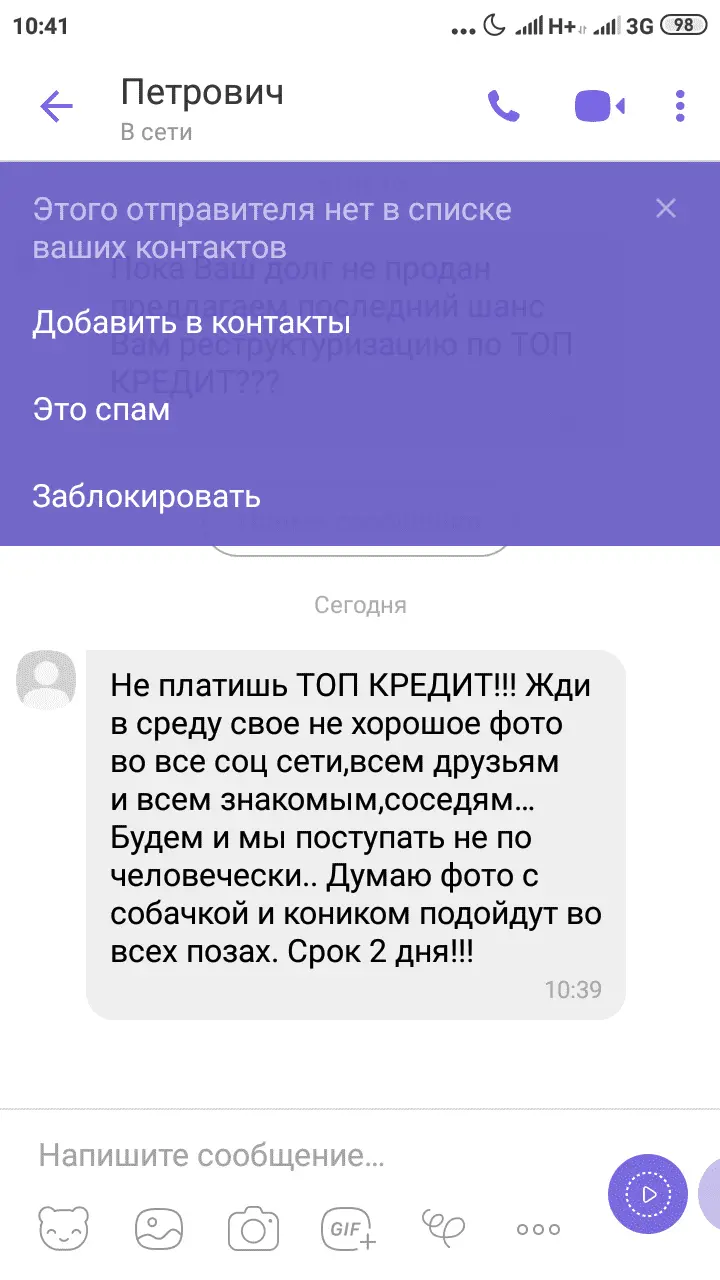Open the three-dot overflow menu
The width and height of the screenshot is (720, 1280).
(x=680, y=106)
